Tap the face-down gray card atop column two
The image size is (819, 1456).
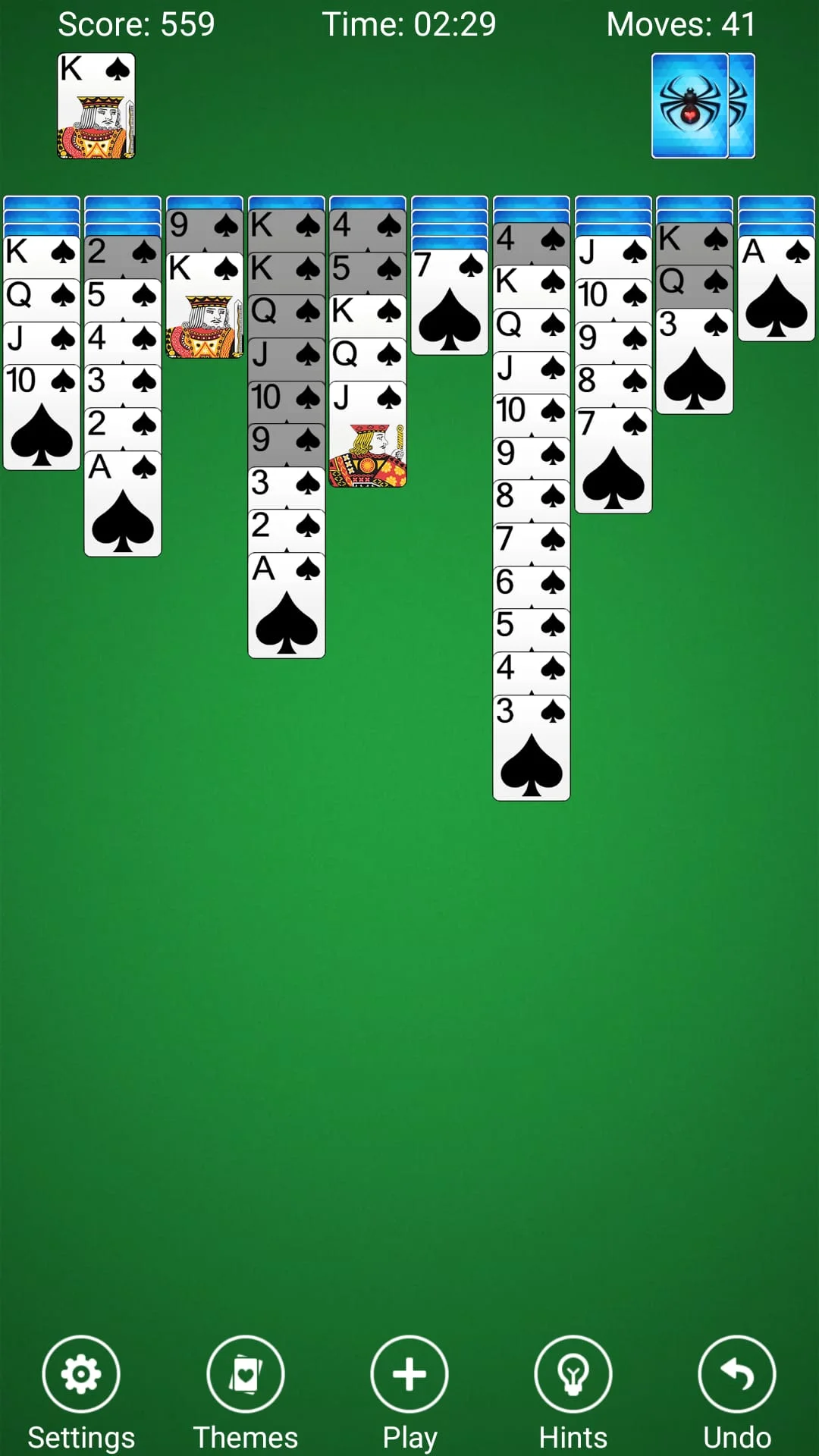click(122, 250)
